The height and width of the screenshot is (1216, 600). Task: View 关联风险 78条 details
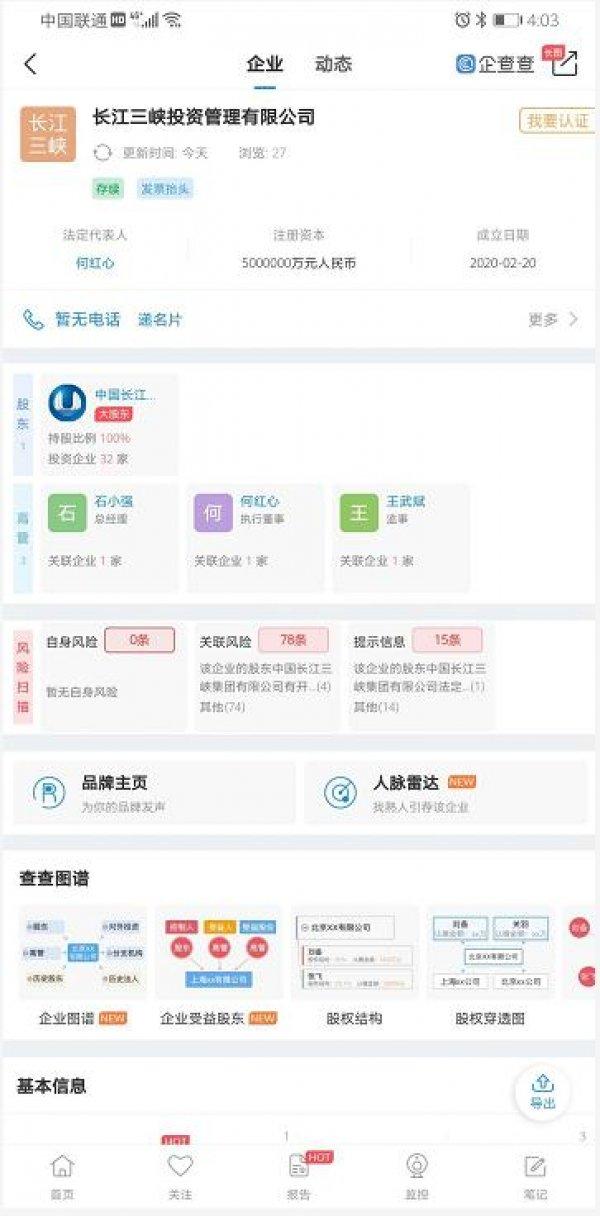[266, 675]
